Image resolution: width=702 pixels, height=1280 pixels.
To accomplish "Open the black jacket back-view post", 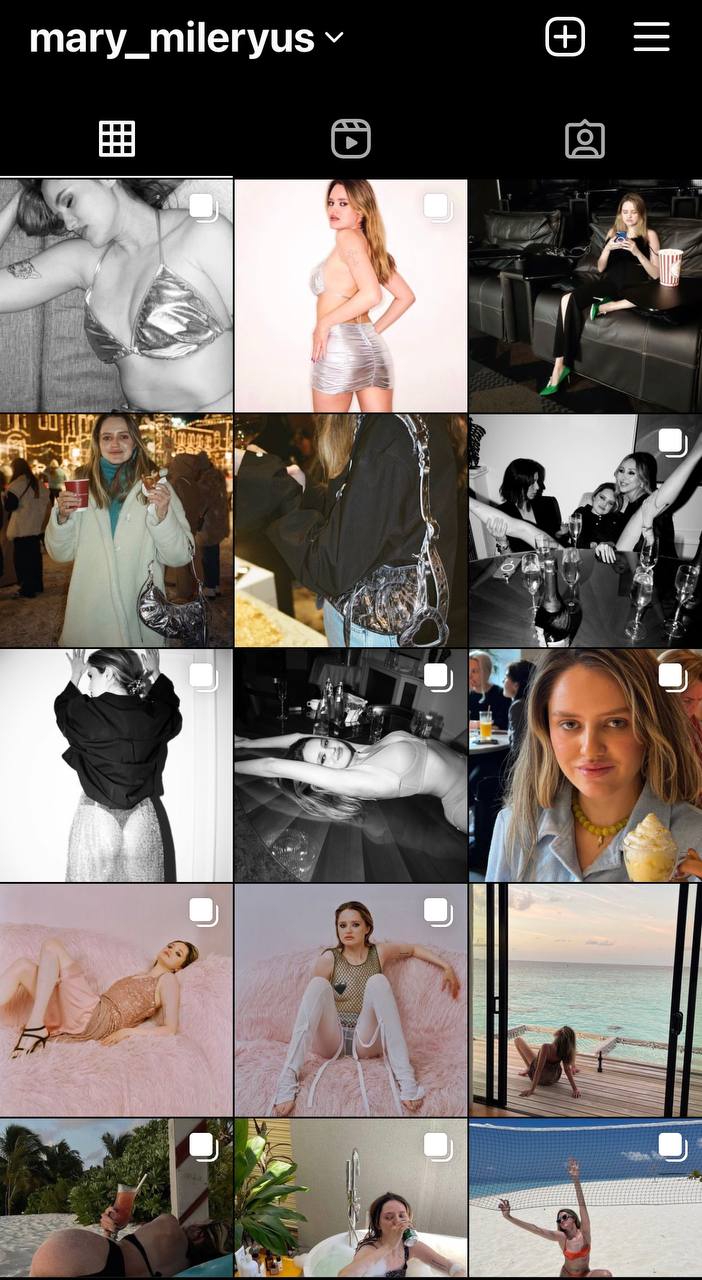I will point(116,765).
